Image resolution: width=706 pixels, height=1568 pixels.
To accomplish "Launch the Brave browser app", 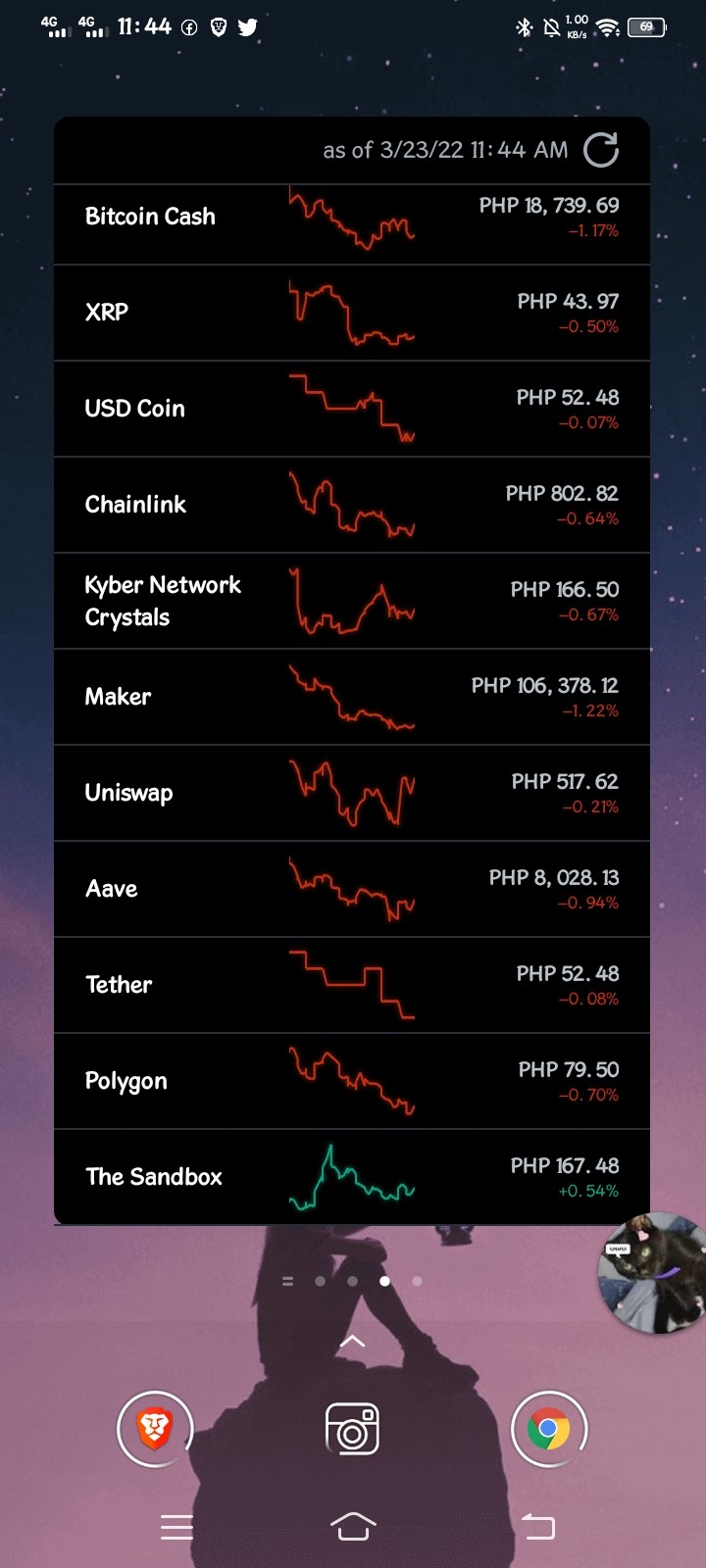I will (x=155, y=1429).
